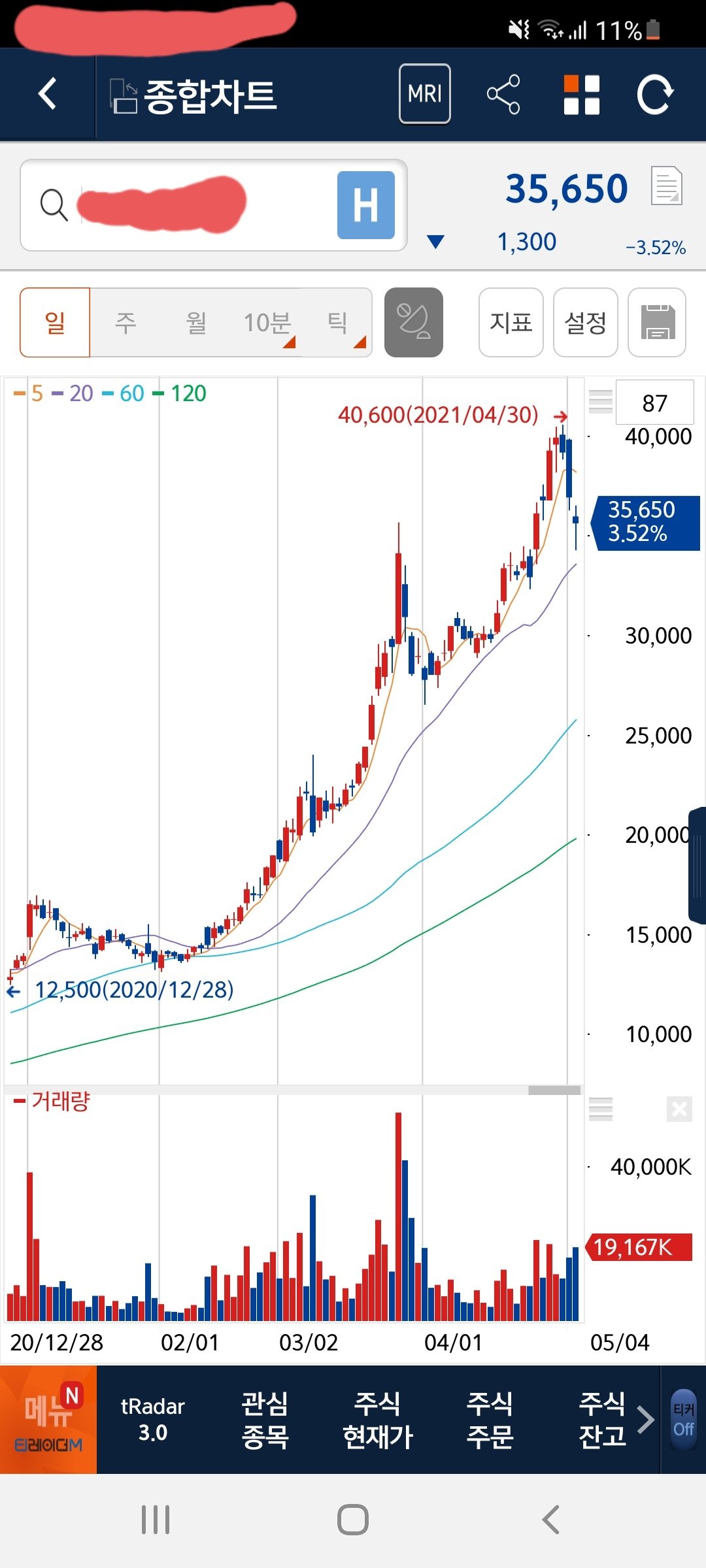Open the 메뉴 menu button
The height and width of the screenshot is (1568, 706).
[x=48, y=1420]
